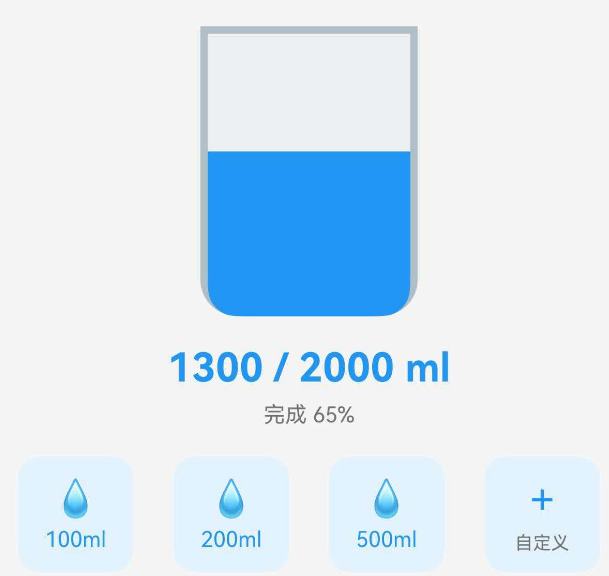Record 500ml water intake
609x576 pixels.
tap(386, 514)
